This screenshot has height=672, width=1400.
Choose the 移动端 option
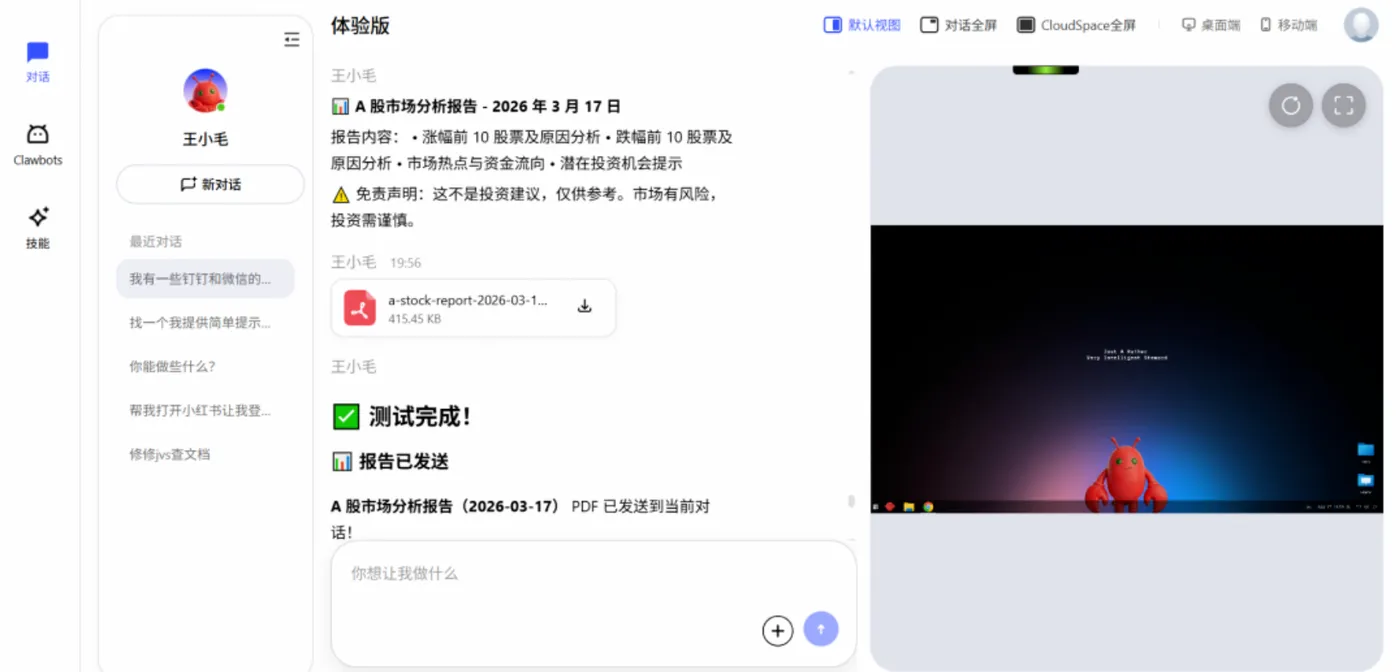1288,25
